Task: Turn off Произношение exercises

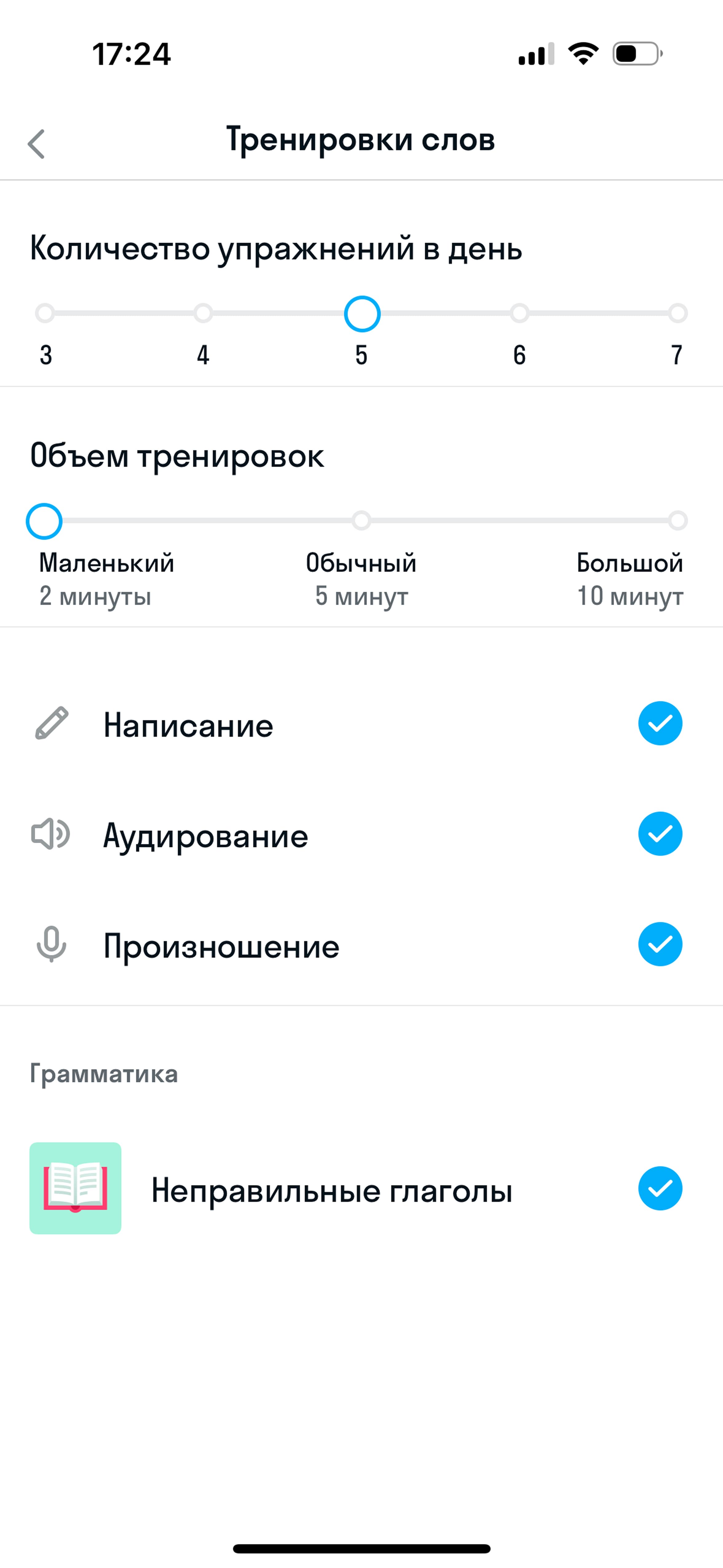Action: tap(660, 945)
